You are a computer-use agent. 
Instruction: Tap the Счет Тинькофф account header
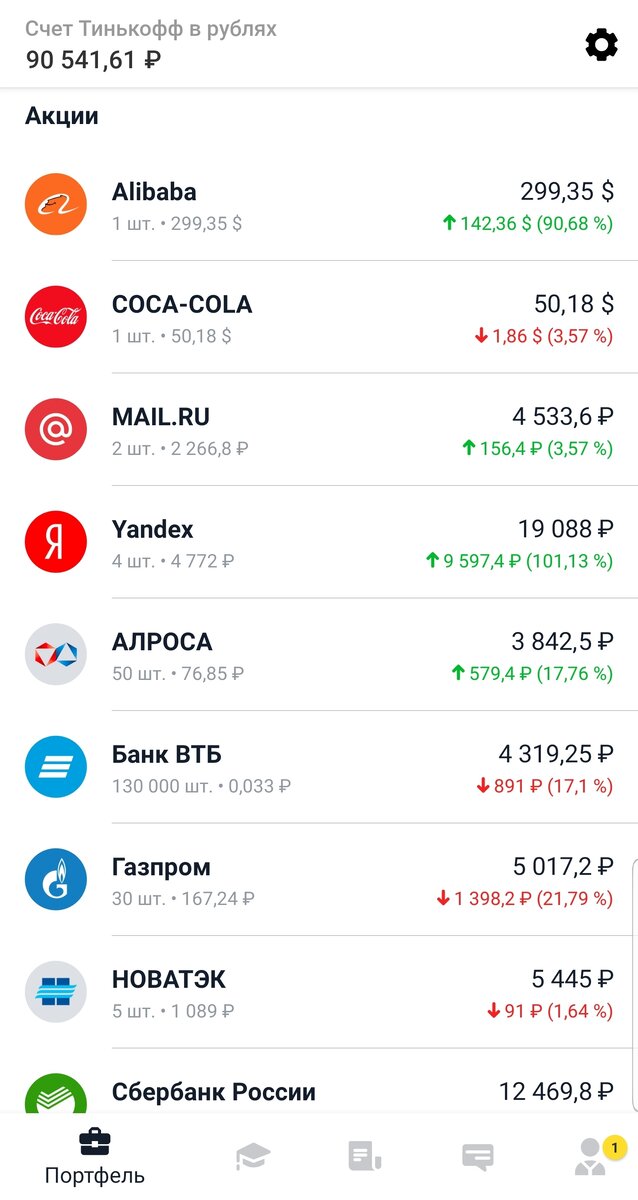(x=150, y=45)
